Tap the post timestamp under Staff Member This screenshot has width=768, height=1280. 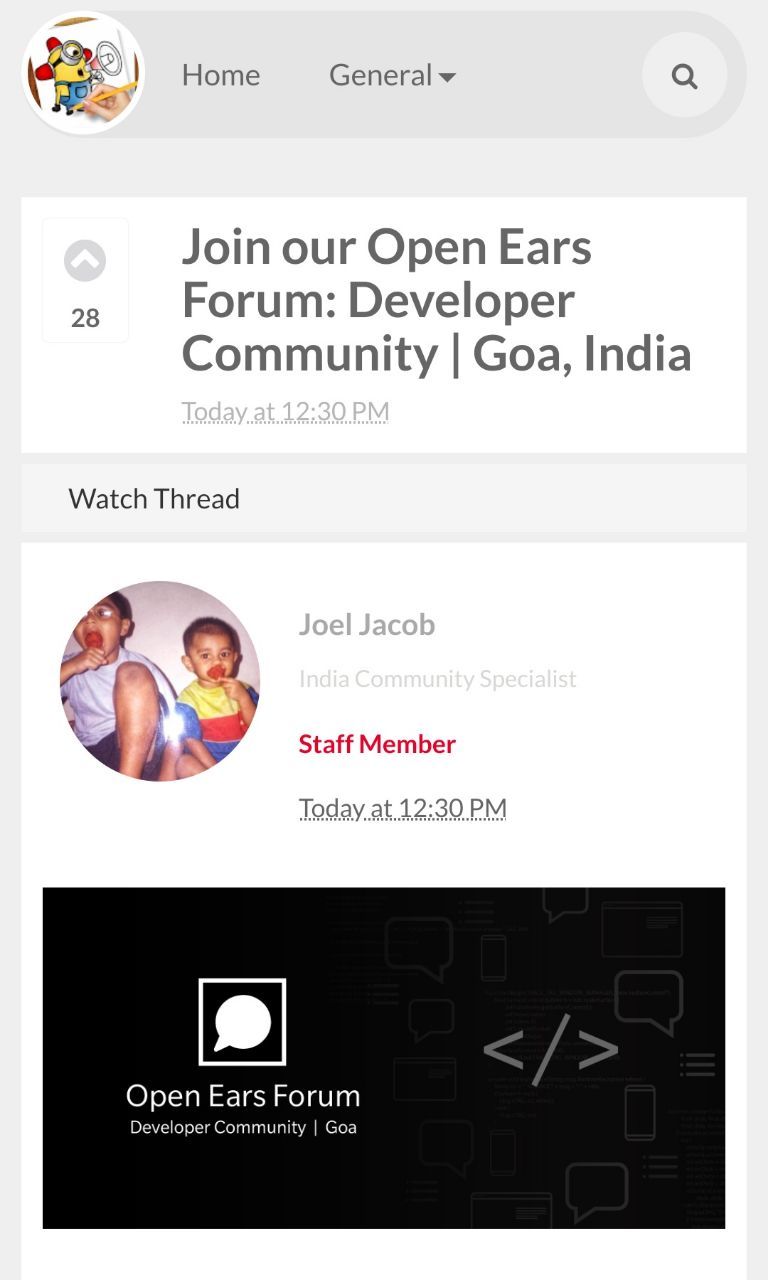[x=402, y=808]
